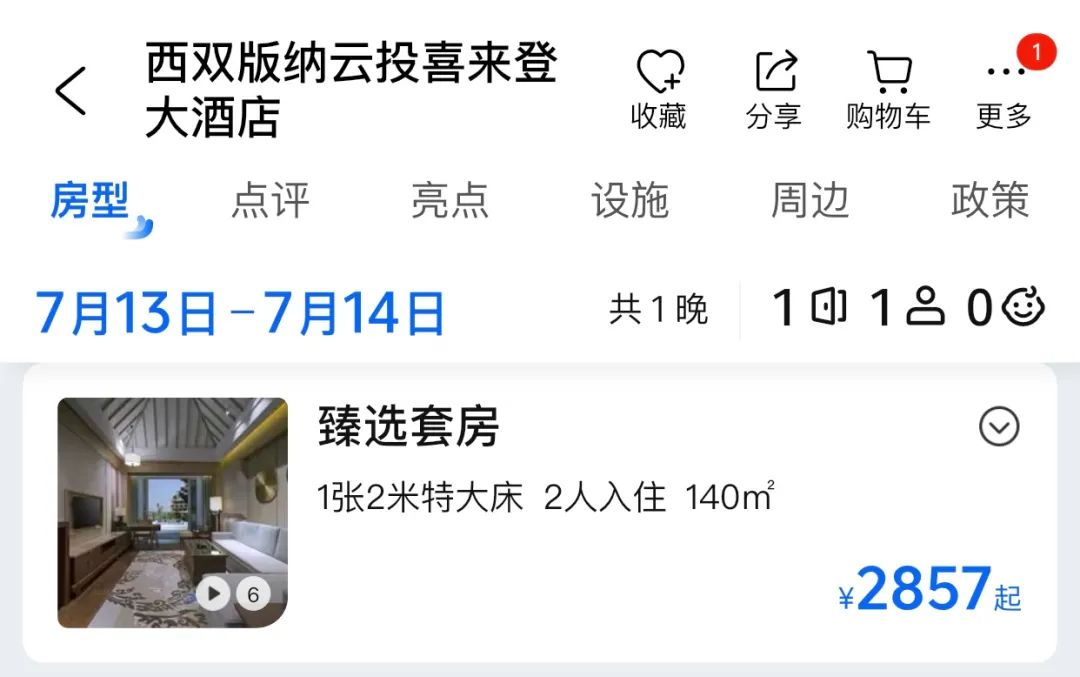The width and height of the screenshot is (1080, 677).
Task: View the 设施 tab
Action: pyautogui.click(x=630, y=201)
